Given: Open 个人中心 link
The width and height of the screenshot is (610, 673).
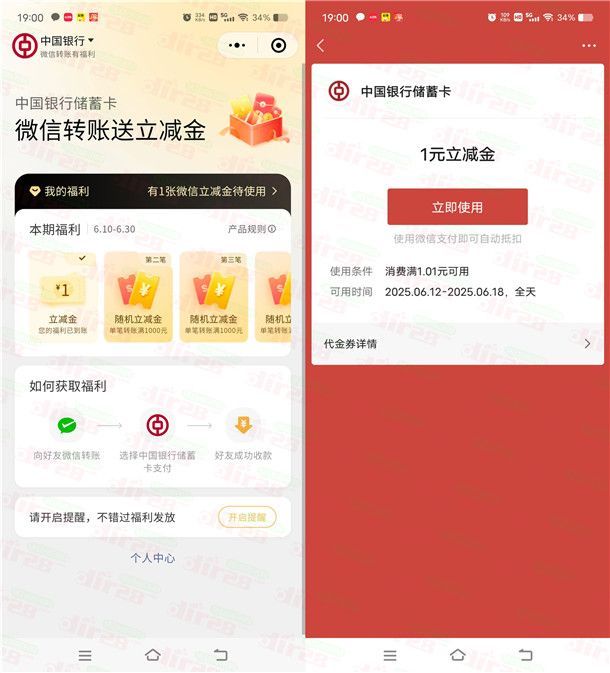Looking at the screenshot, I should (x=152, y=558).
